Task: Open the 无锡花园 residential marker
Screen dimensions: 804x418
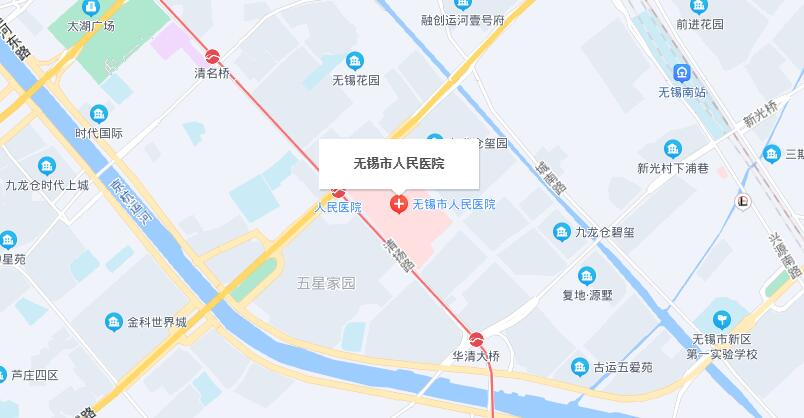Action: click(355, 61)
